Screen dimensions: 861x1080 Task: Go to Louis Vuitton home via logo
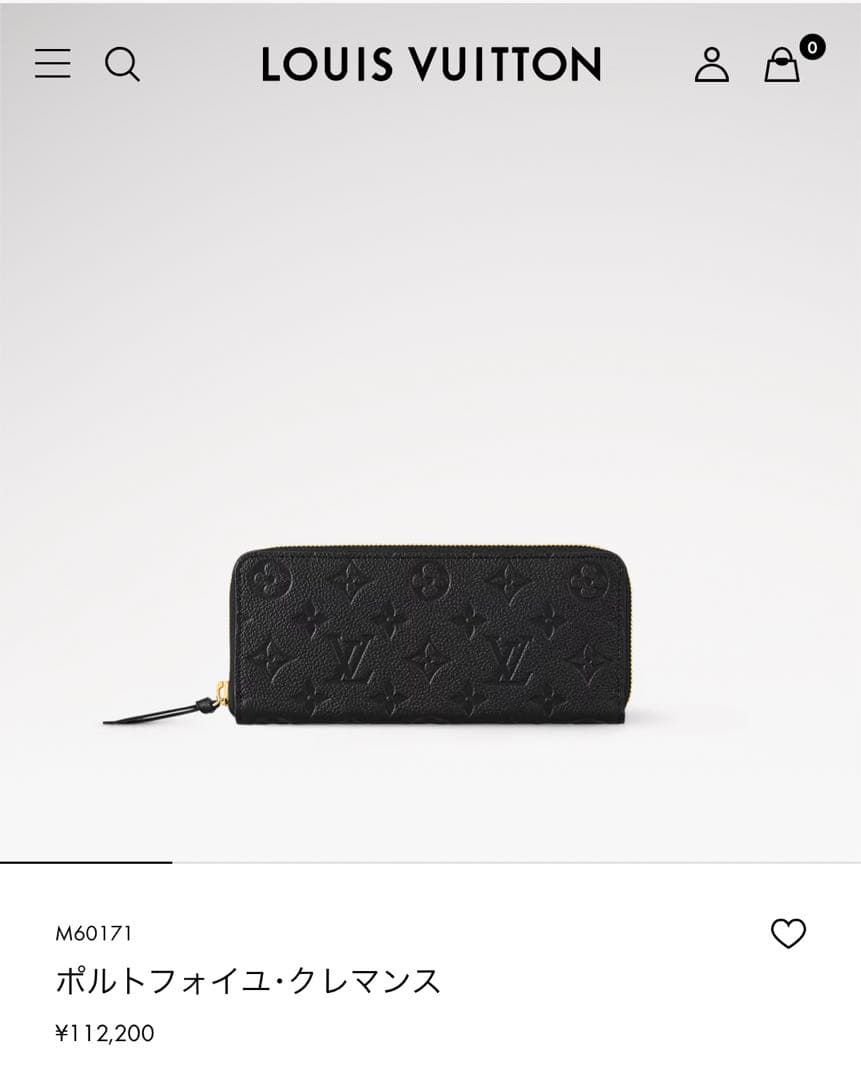click(x=431, y=64)
